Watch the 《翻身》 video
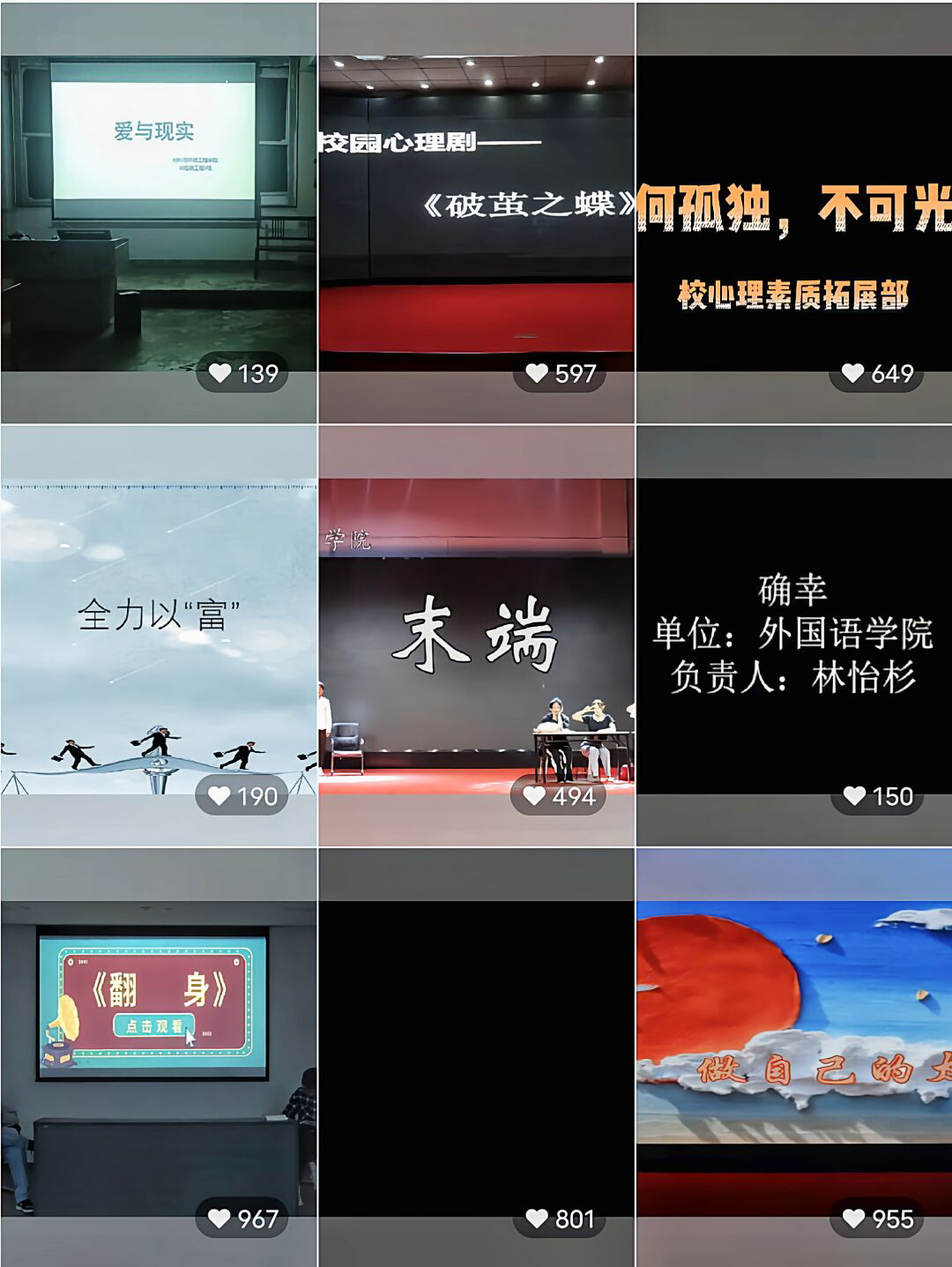This screenshot has width=952, height=1267. pyautogui.click(x=159, y=1058)
